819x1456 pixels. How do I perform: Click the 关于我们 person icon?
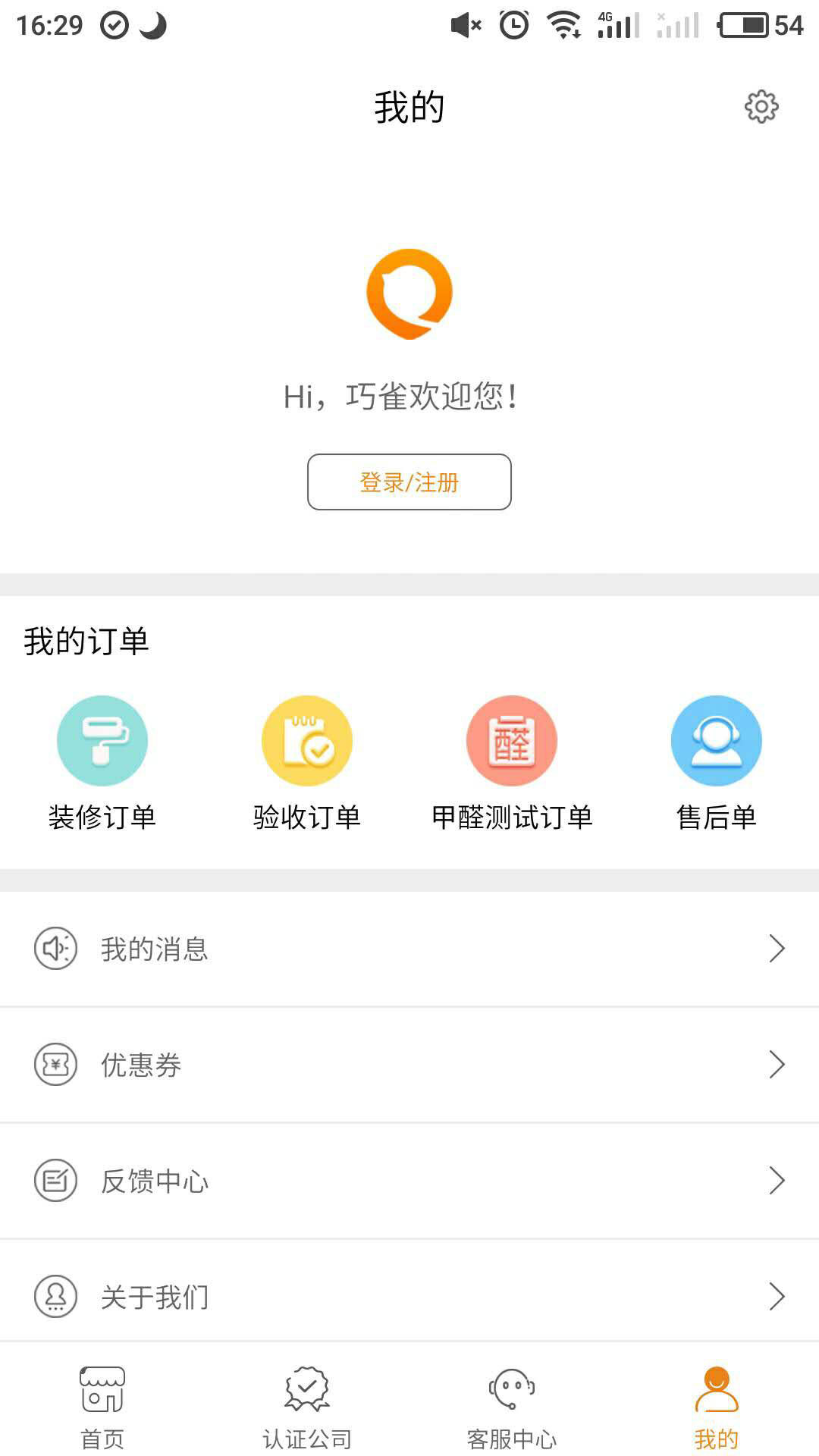(55, 1296)
